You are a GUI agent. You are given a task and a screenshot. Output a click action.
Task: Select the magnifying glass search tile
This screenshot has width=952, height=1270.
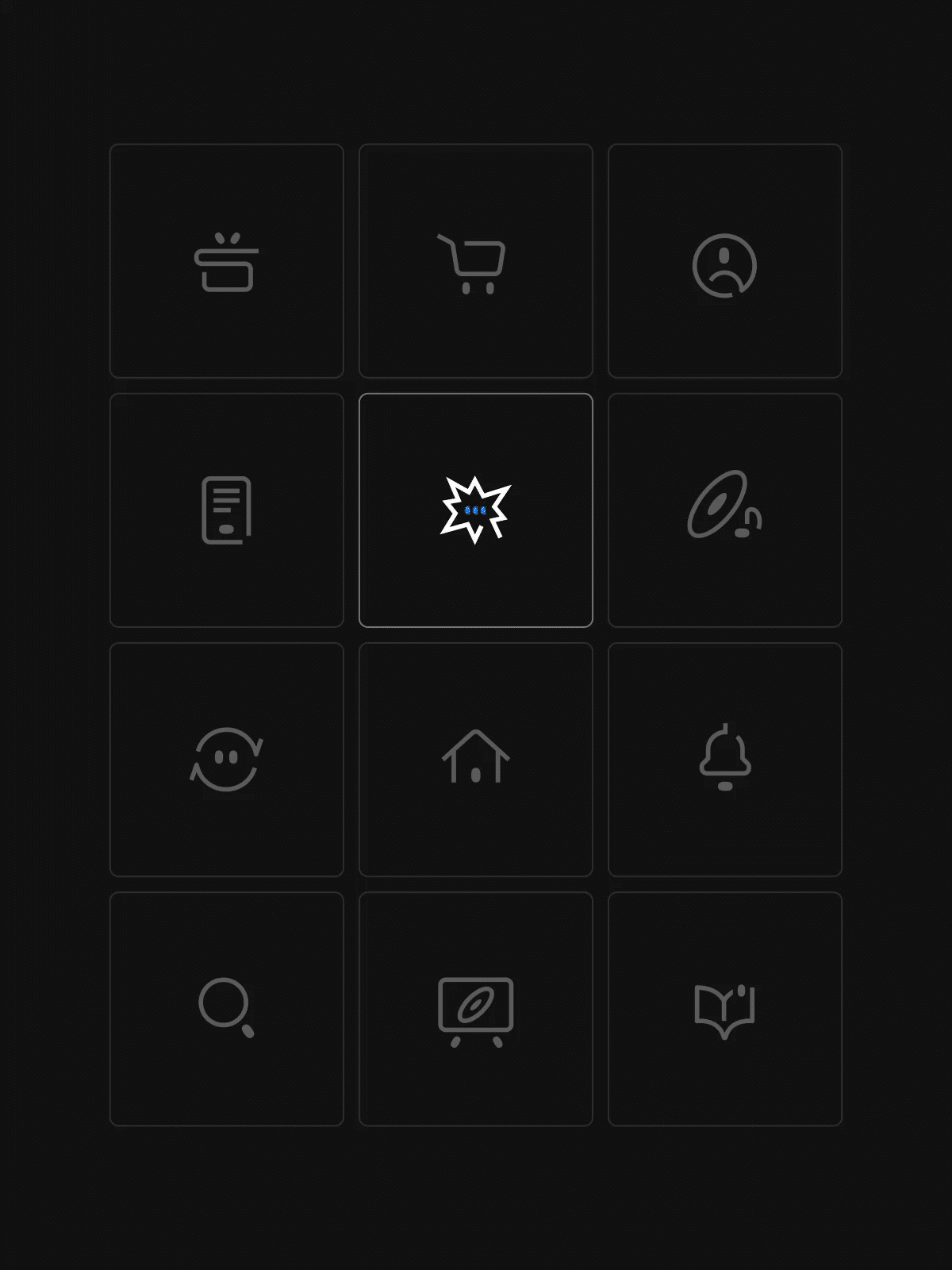pos(226,1009)
